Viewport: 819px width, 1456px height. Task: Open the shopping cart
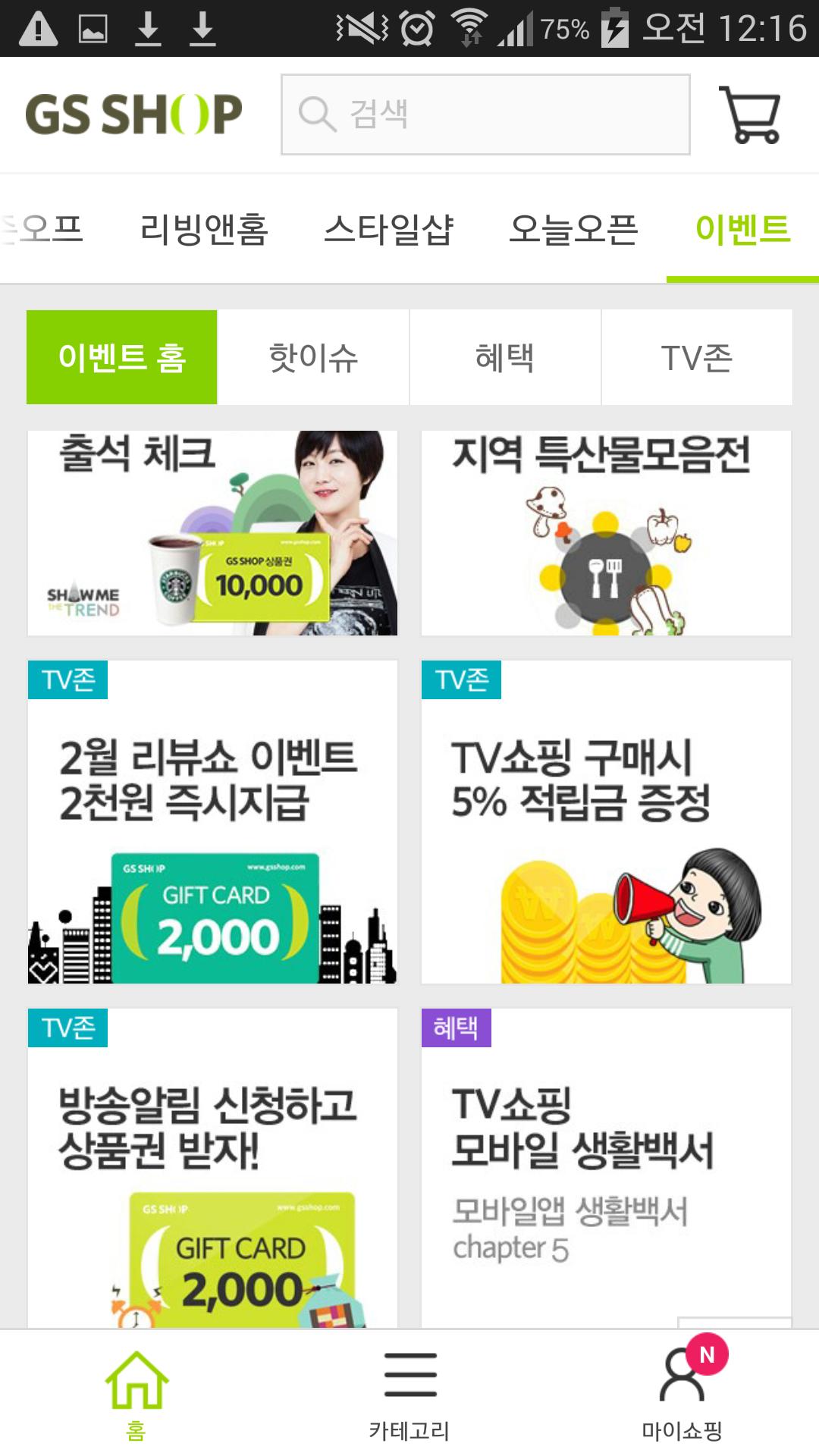point(749,115)
